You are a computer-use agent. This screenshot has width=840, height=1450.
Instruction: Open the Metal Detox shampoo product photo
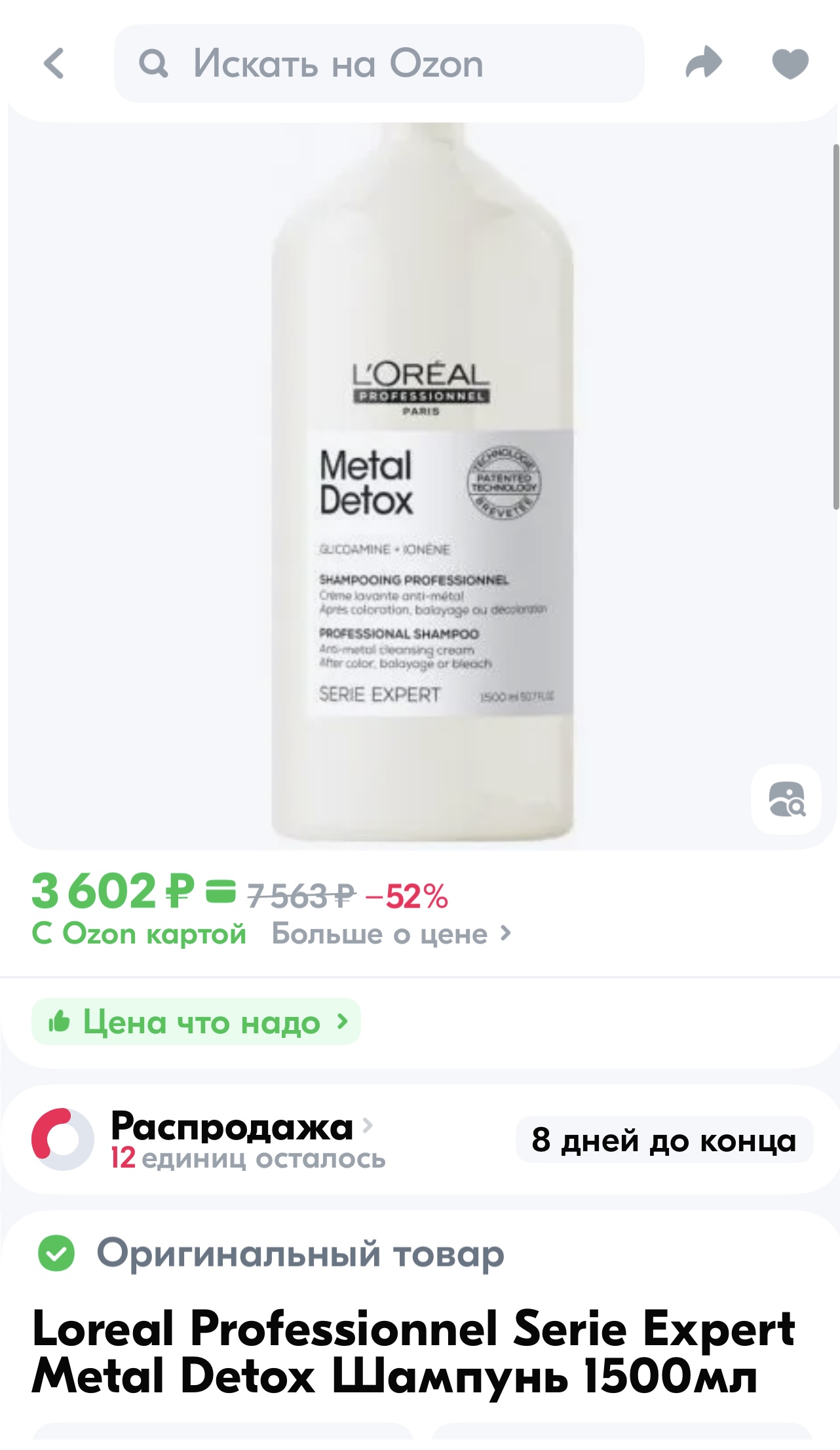pyautogui.click(x=422, y=485)
